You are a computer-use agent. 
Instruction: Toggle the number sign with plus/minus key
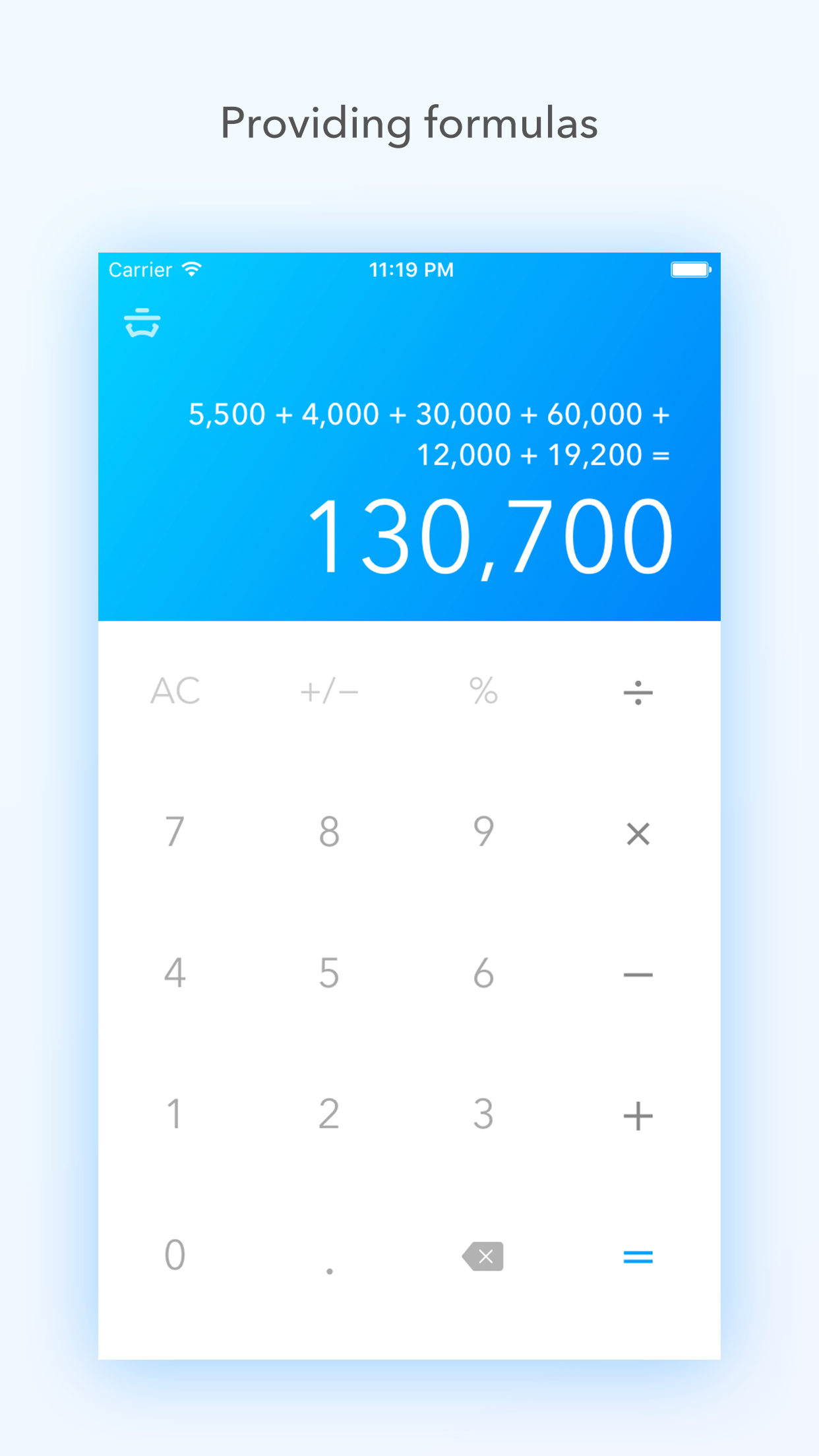click(328, 691)
